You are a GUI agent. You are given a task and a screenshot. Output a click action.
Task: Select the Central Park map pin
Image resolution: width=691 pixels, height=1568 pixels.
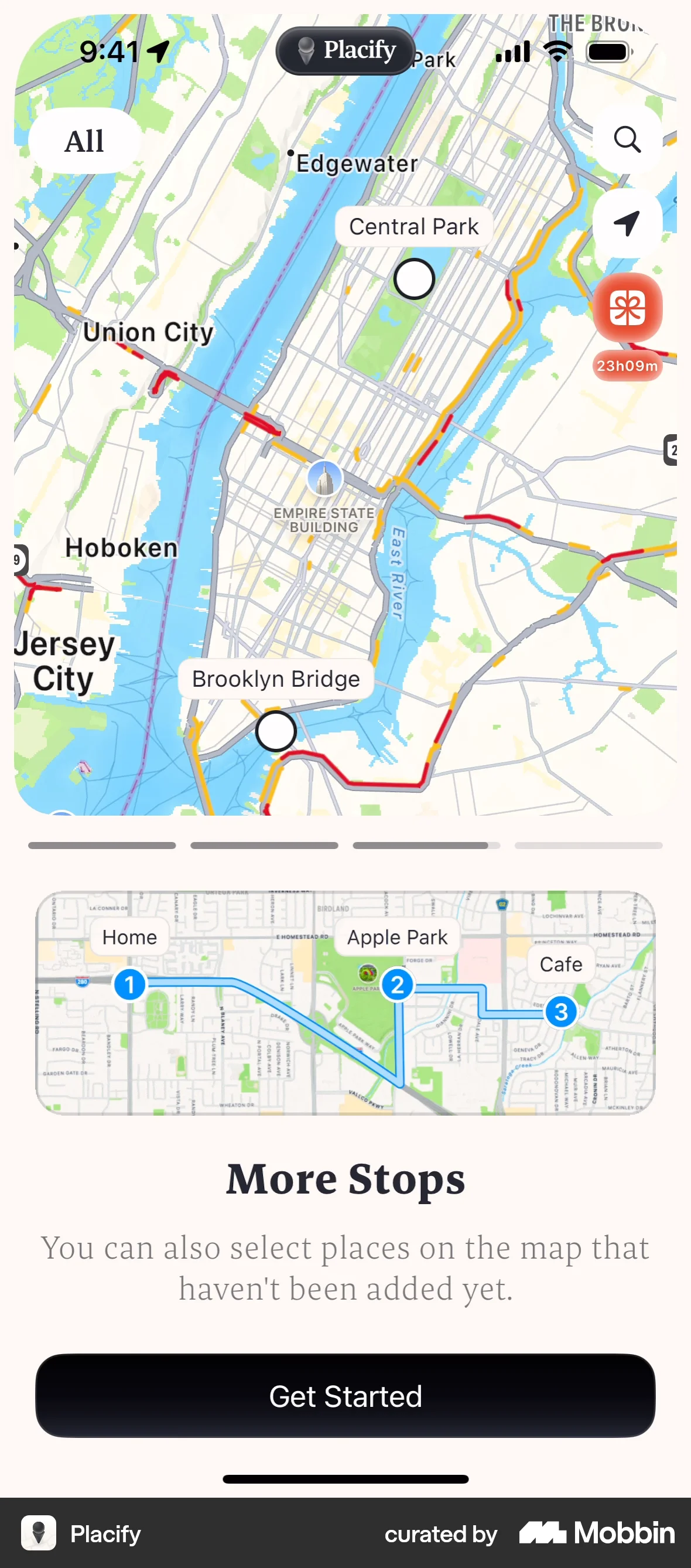coord(413,279)
